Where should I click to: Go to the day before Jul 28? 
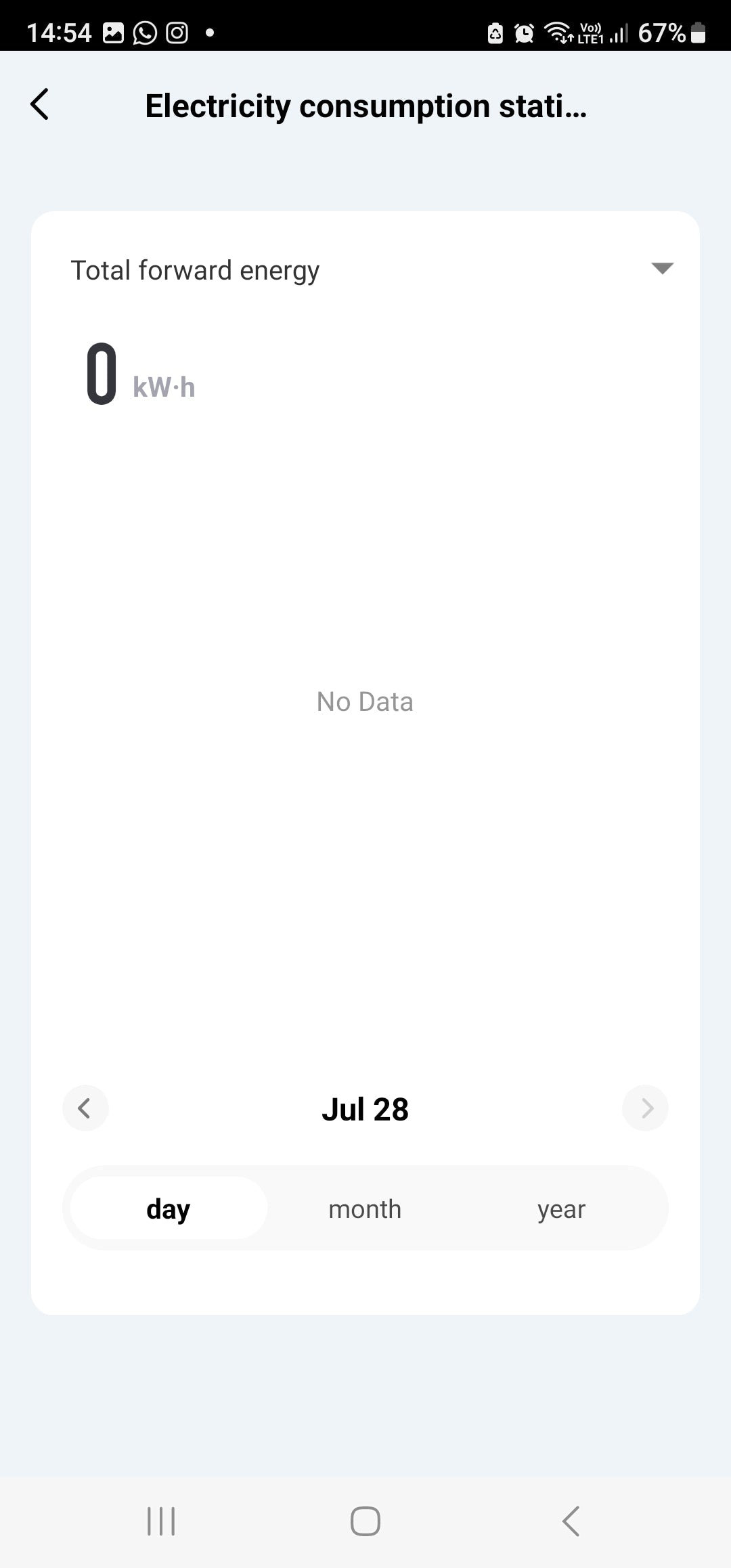pos(85,1108)
